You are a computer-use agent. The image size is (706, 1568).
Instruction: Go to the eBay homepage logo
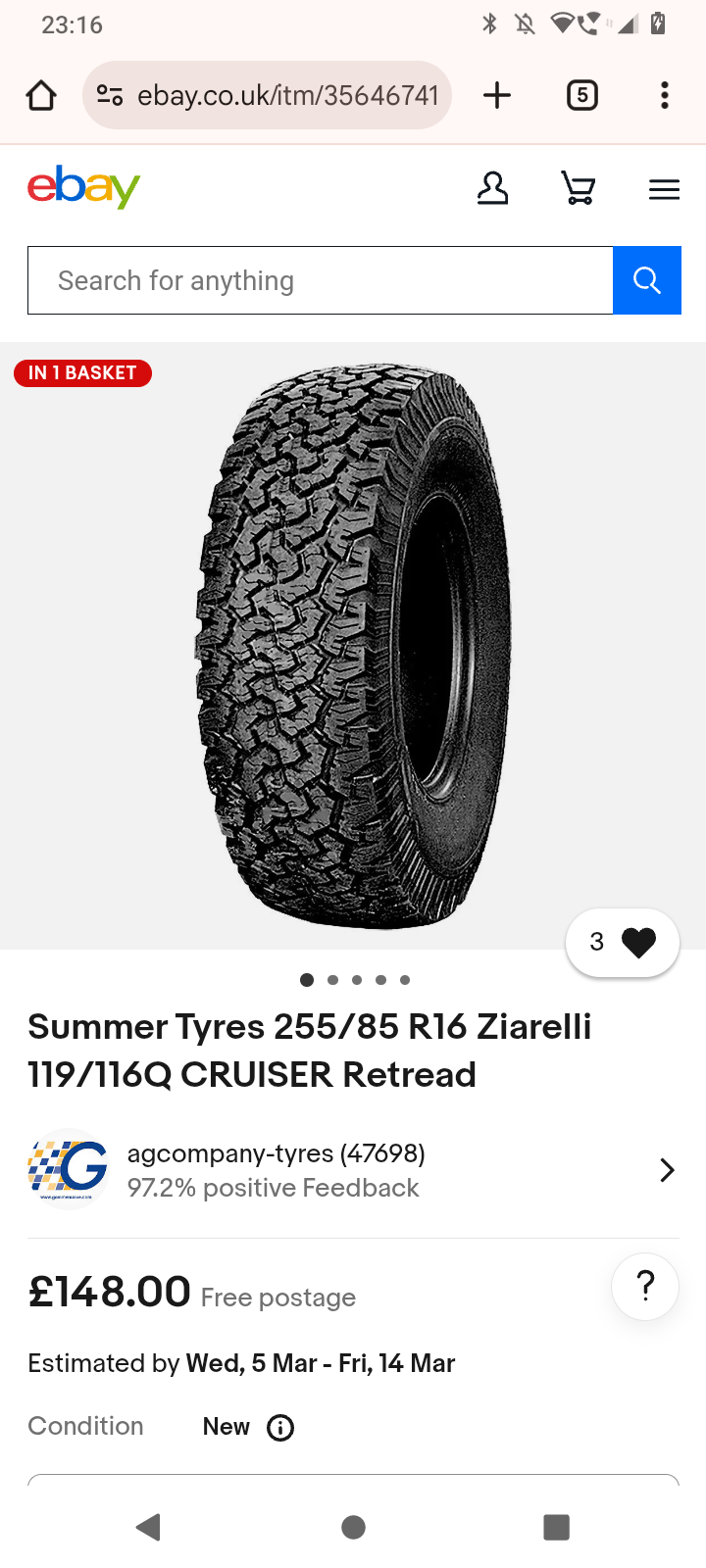click(84, 186)
